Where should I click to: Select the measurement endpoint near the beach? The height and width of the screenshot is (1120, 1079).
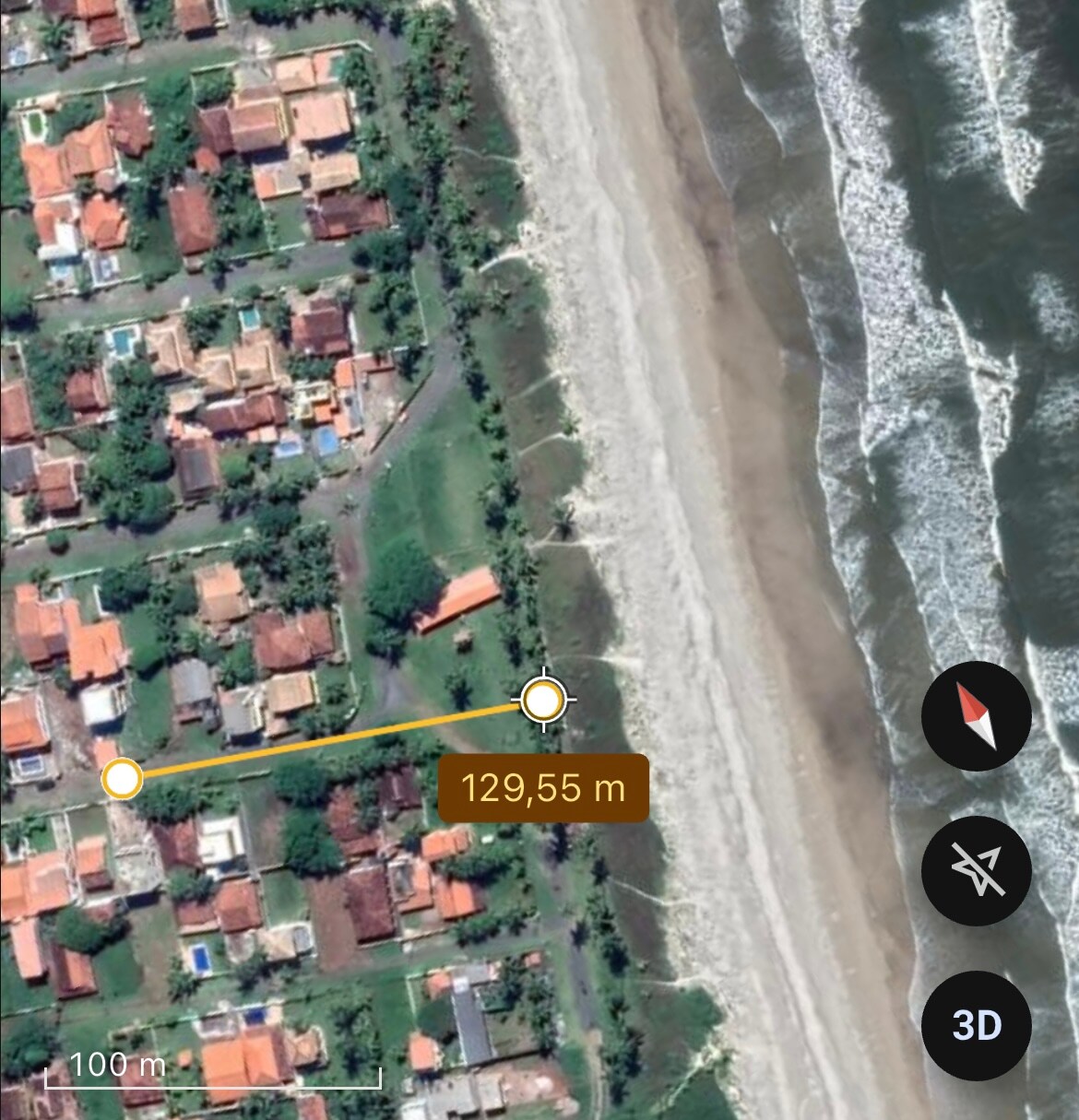pos(543,701)
